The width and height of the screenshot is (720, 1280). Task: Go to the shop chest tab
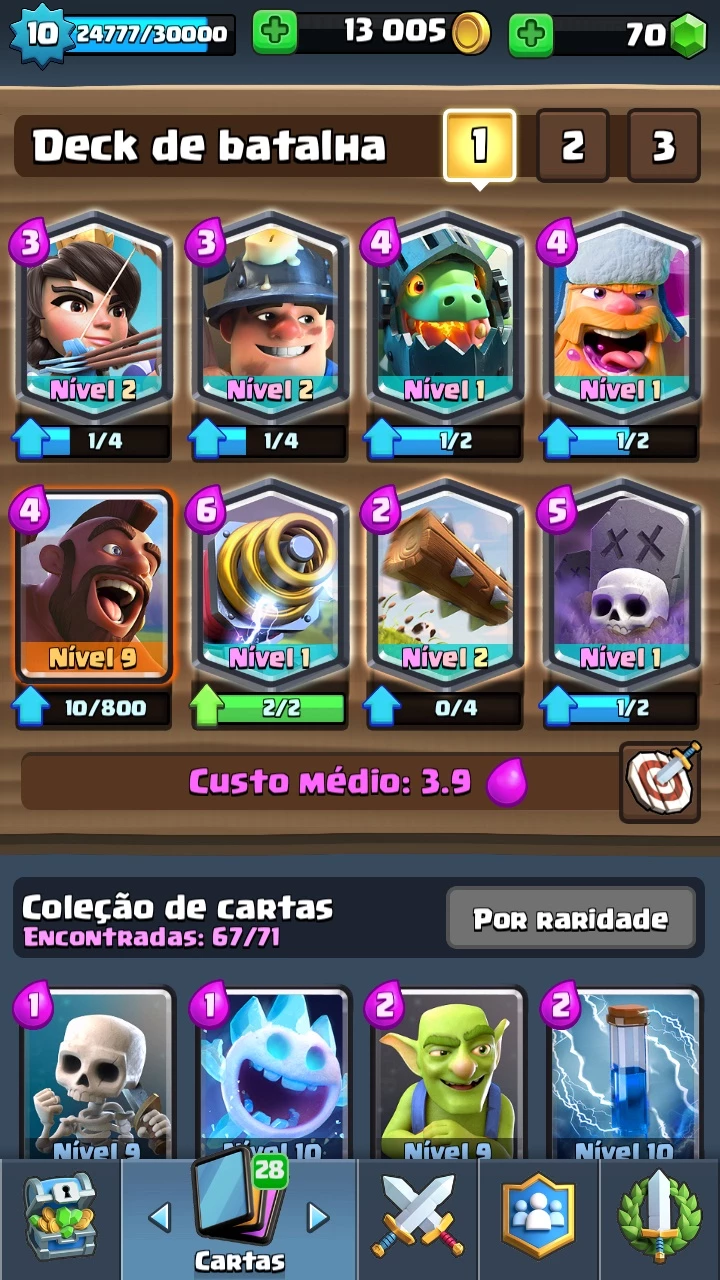point(60,1219)
